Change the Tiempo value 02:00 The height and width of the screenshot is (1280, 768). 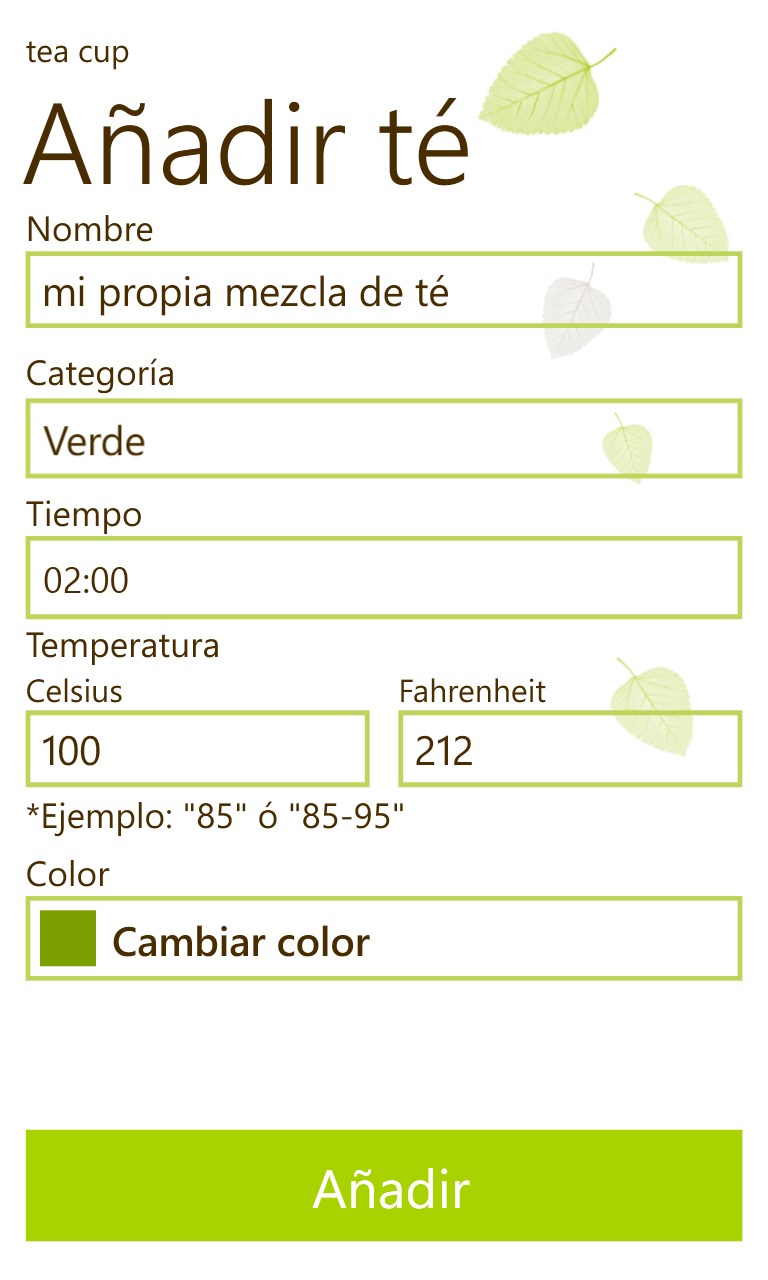(x=383, y=579)
